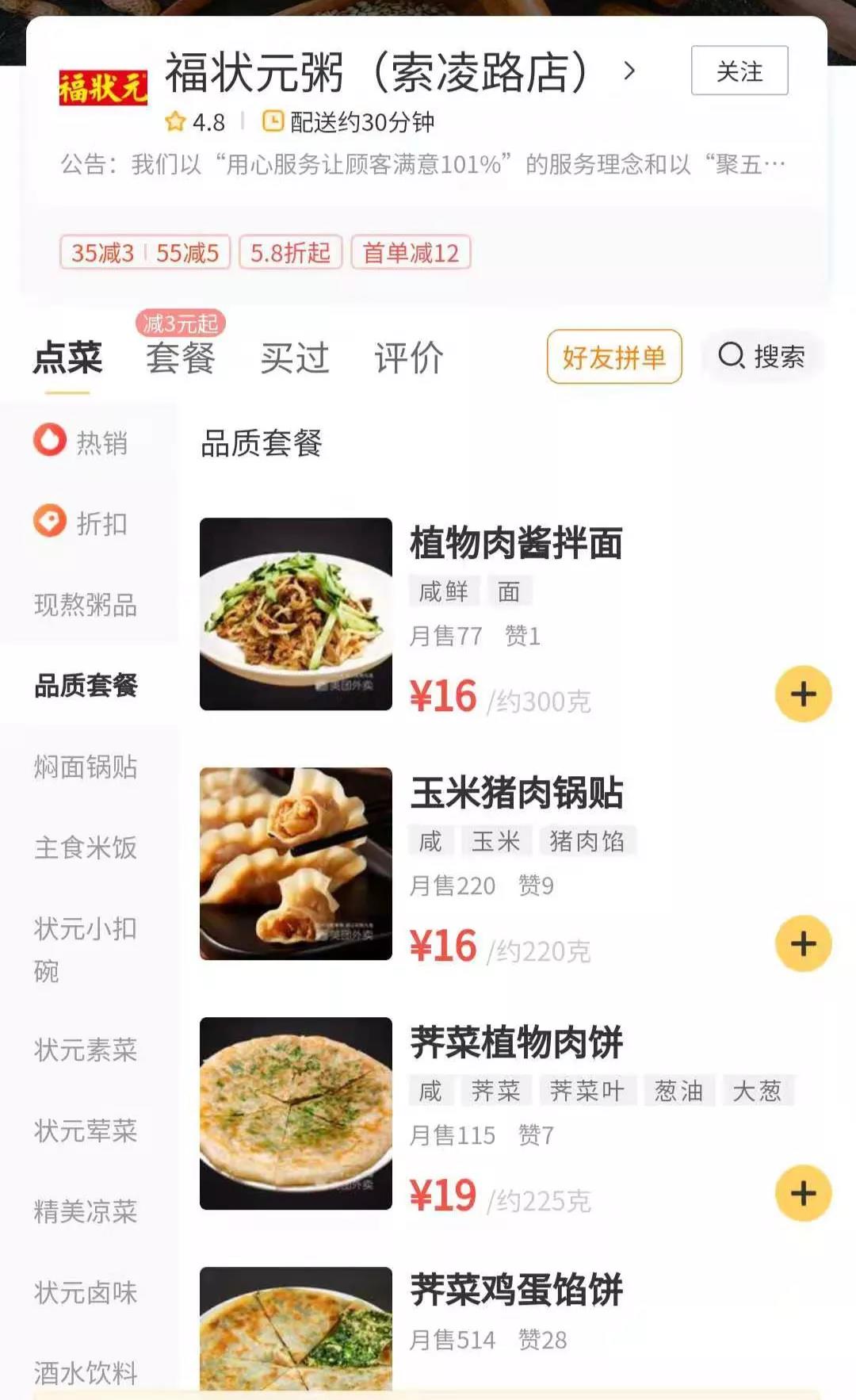Open the 评价 reviews tab

[x=408, y=358]
